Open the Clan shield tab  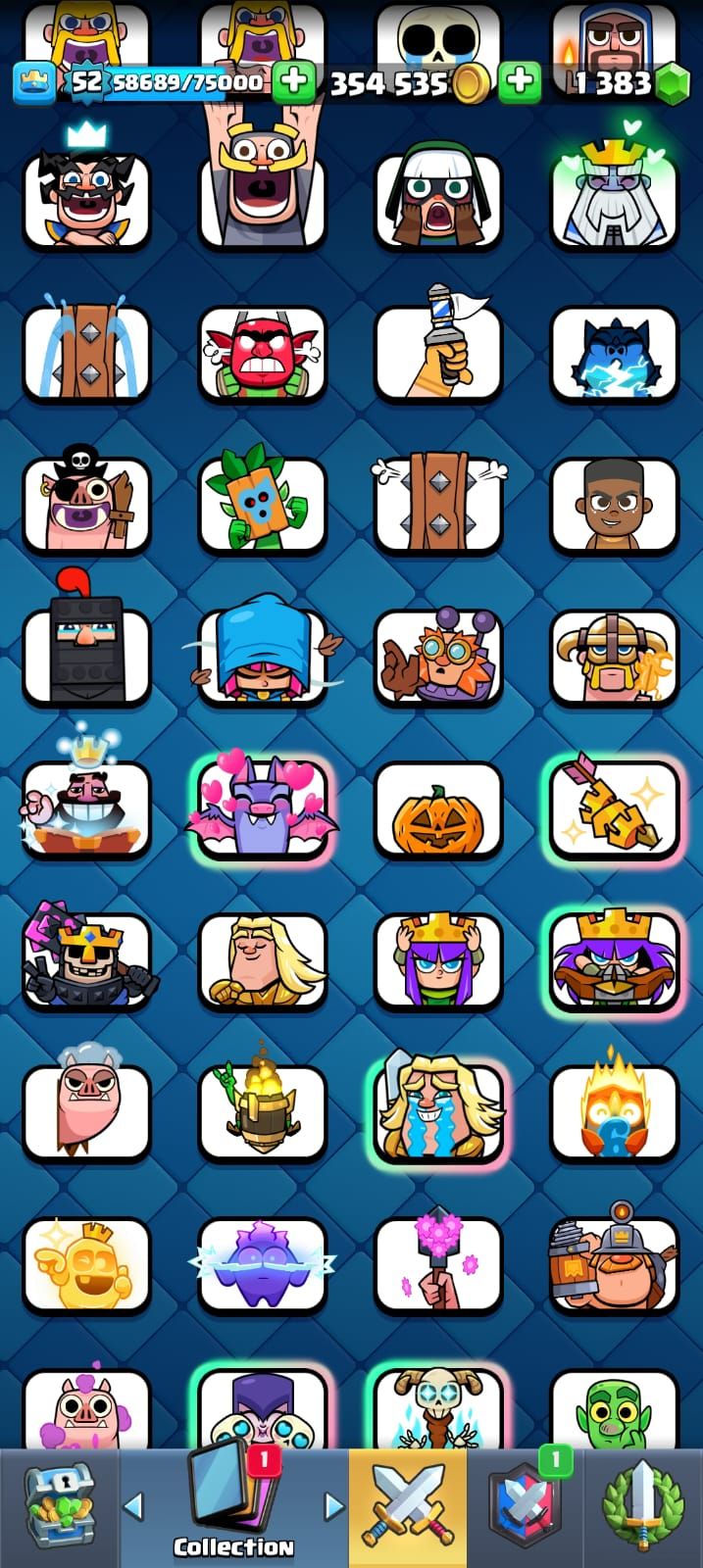[524, 1506]
